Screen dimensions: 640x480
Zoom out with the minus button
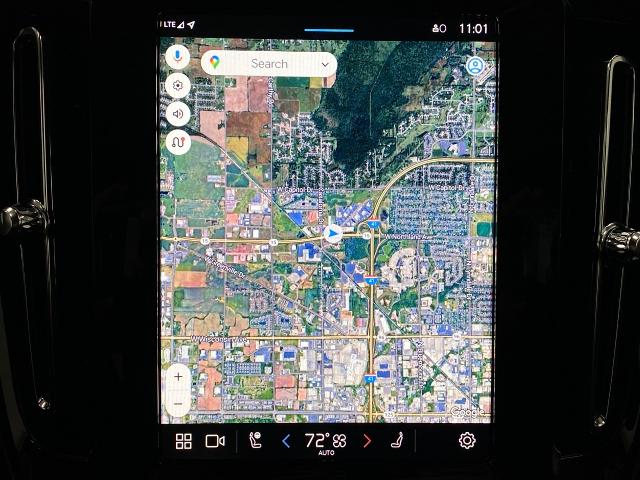click(178, 404)
